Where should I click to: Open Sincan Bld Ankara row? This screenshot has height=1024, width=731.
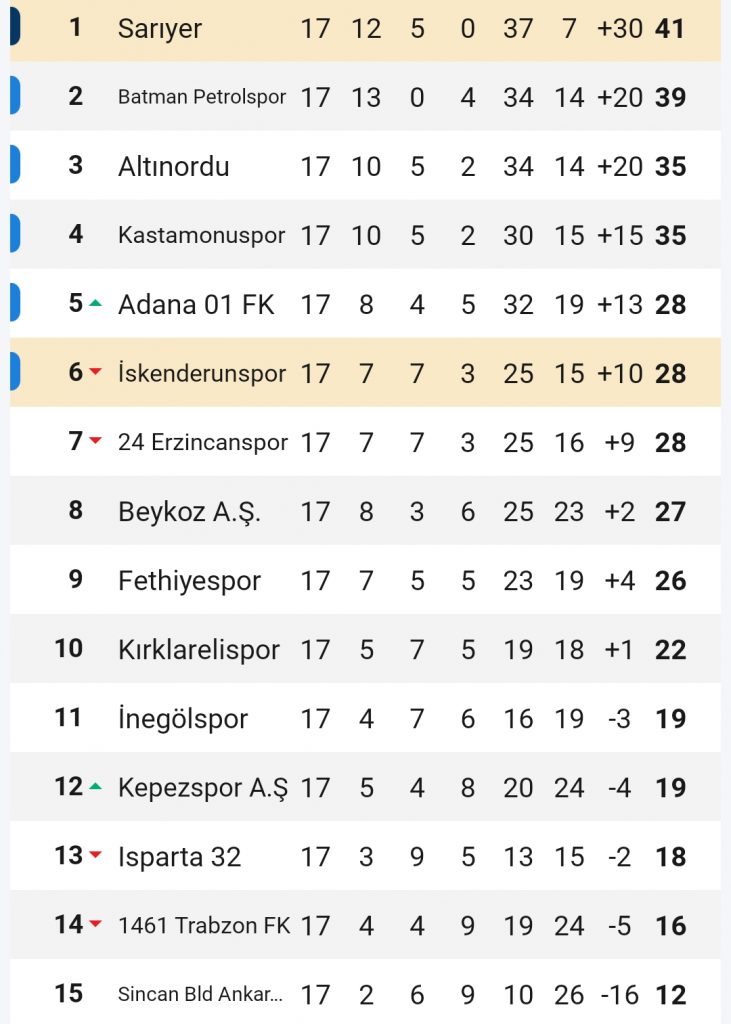[x=200, y=994]
